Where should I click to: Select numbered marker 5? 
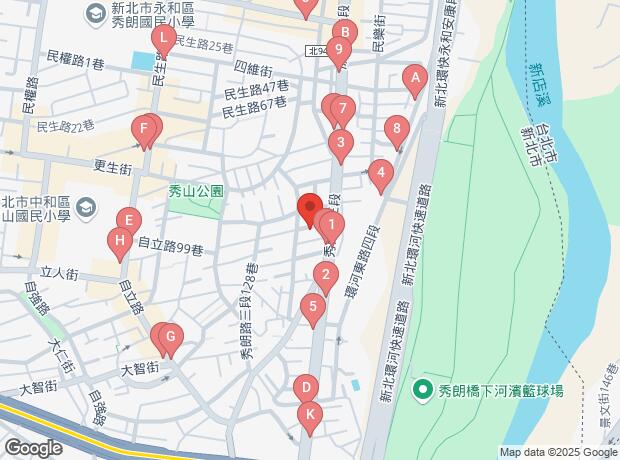point(313,306)
